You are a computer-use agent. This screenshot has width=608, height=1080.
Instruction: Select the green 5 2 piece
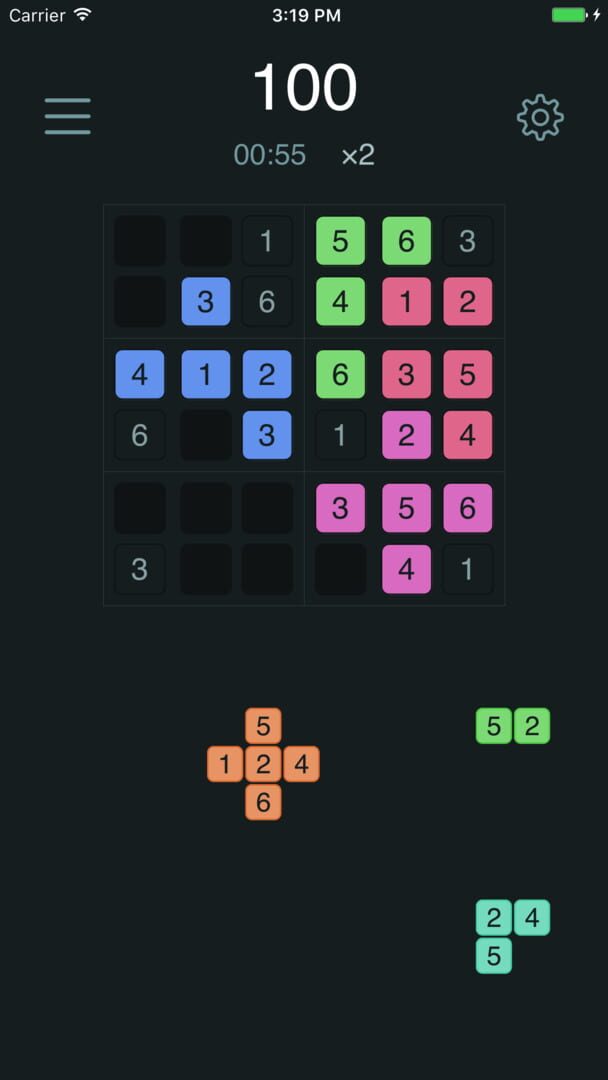(x=513, y=726)
